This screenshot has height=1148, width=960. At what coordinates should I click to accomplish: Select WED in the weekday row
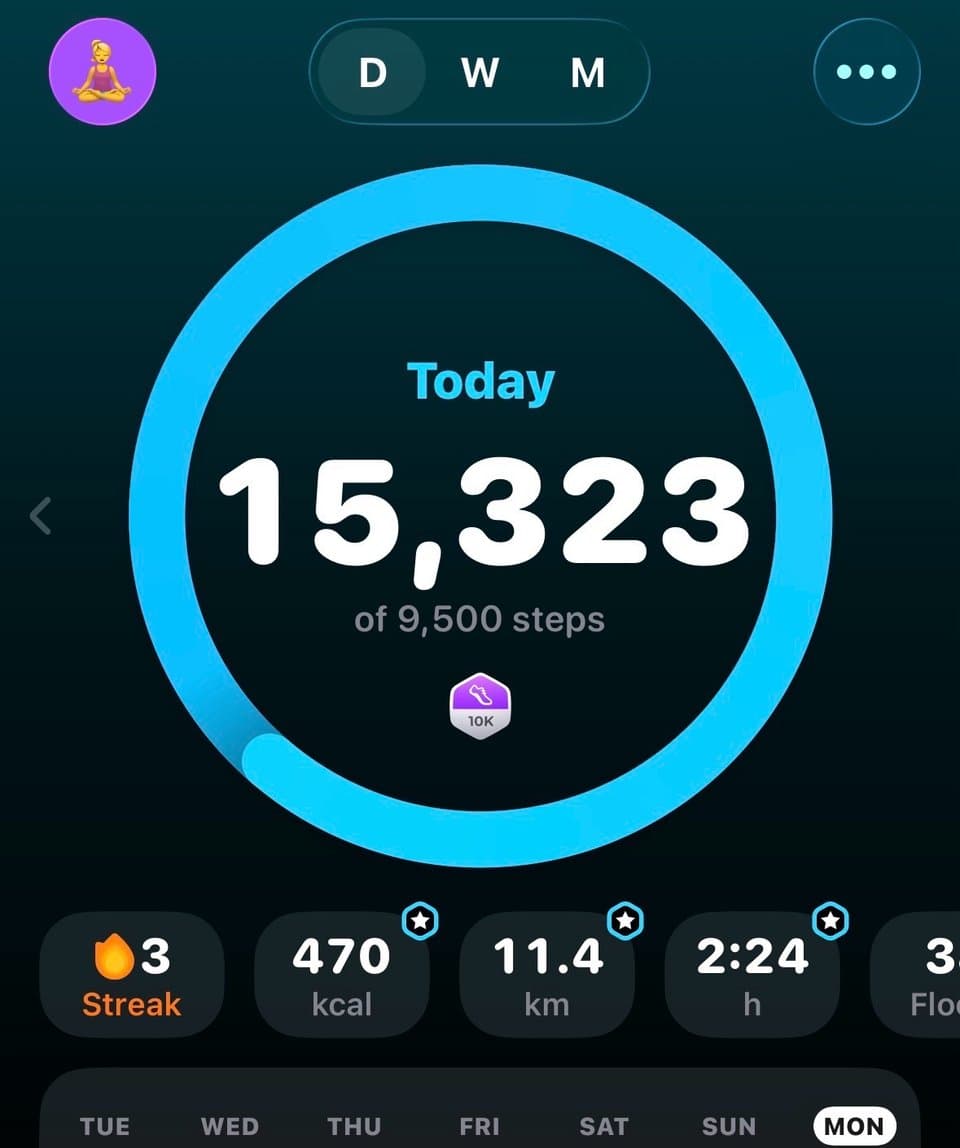click(229, 1127)
